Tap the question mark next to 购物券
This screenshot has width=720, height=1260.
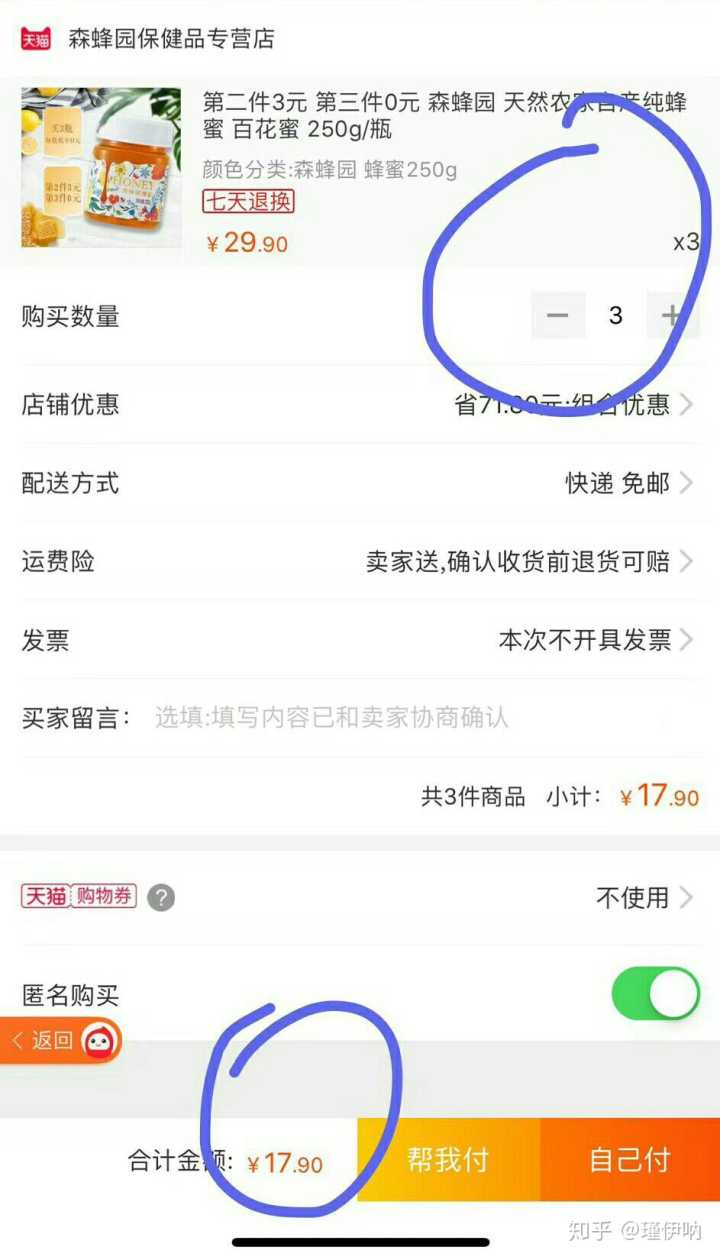point(161,897)
